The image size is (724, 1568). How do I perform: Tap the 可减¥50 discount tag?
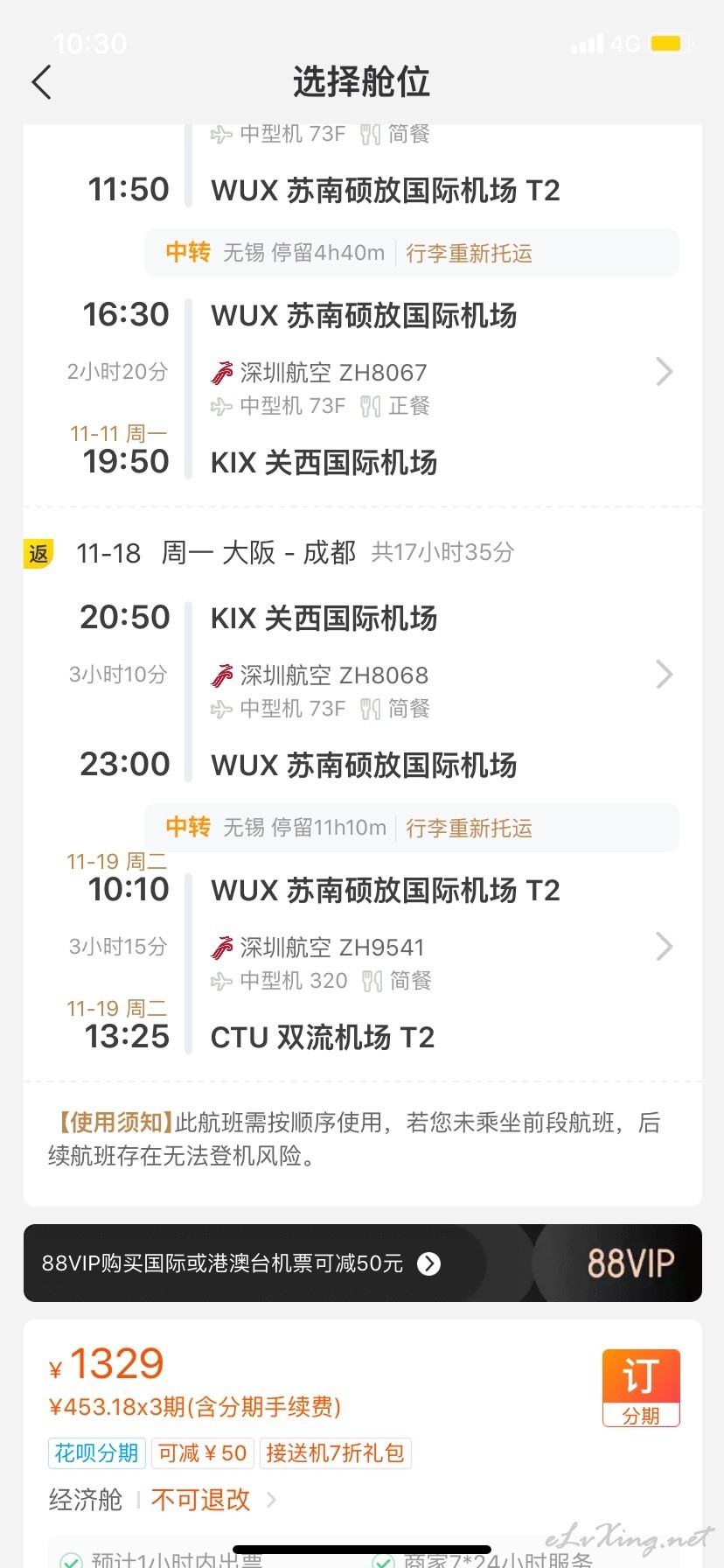[x=202, y=1453]
